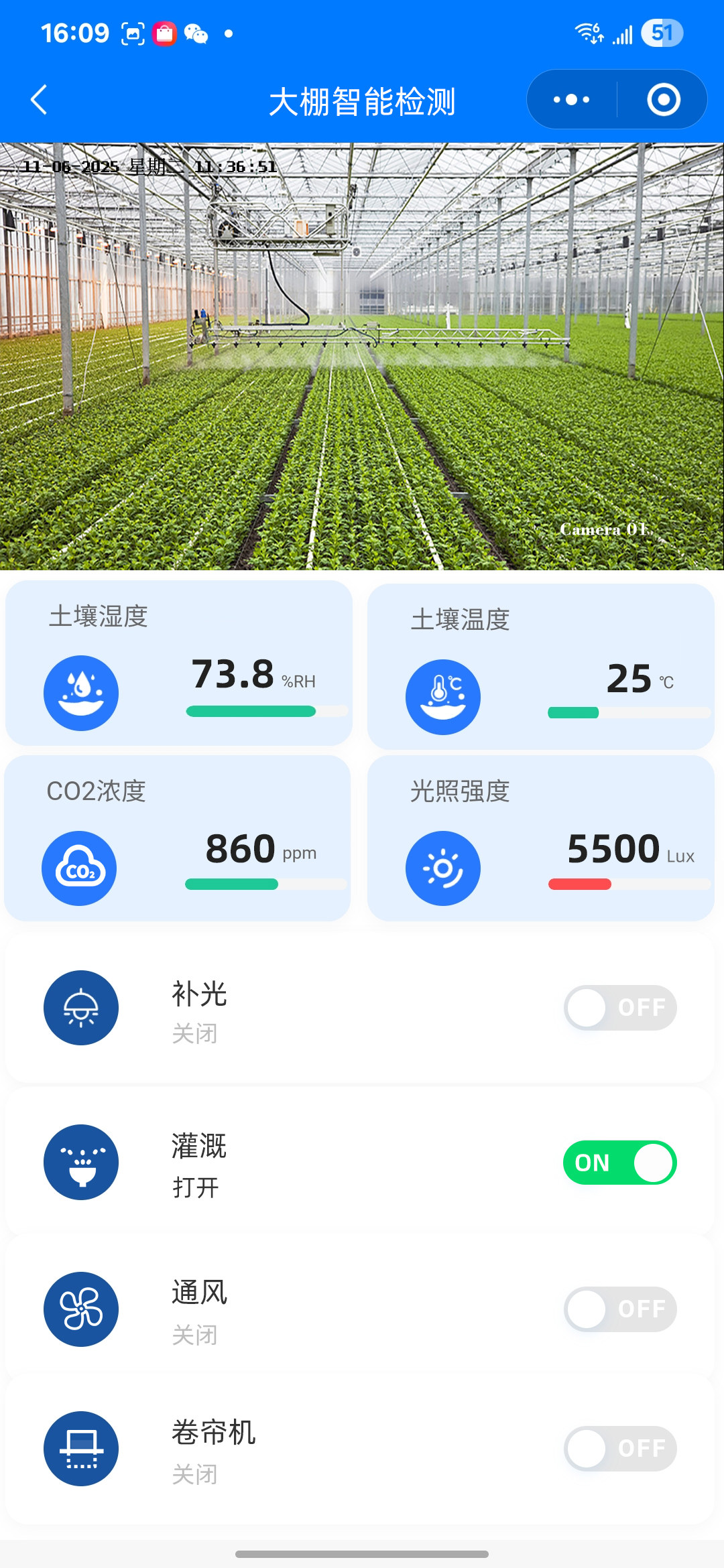This screenshot has height=1568, width=724.
Task: Toggle the 卷帘机 switch on
Action: click(620, 1449)
